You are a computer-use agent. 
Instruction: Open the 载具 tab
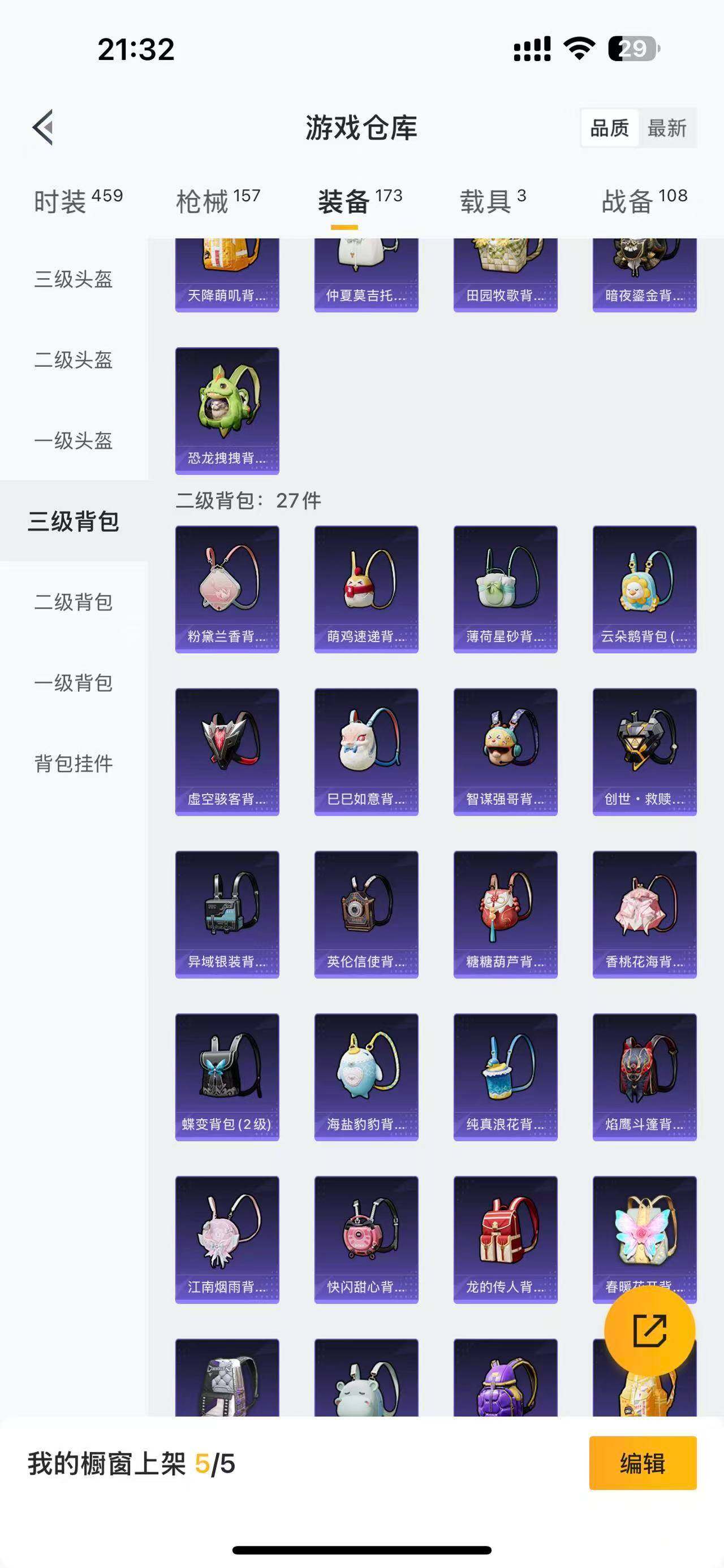point(492,201)
